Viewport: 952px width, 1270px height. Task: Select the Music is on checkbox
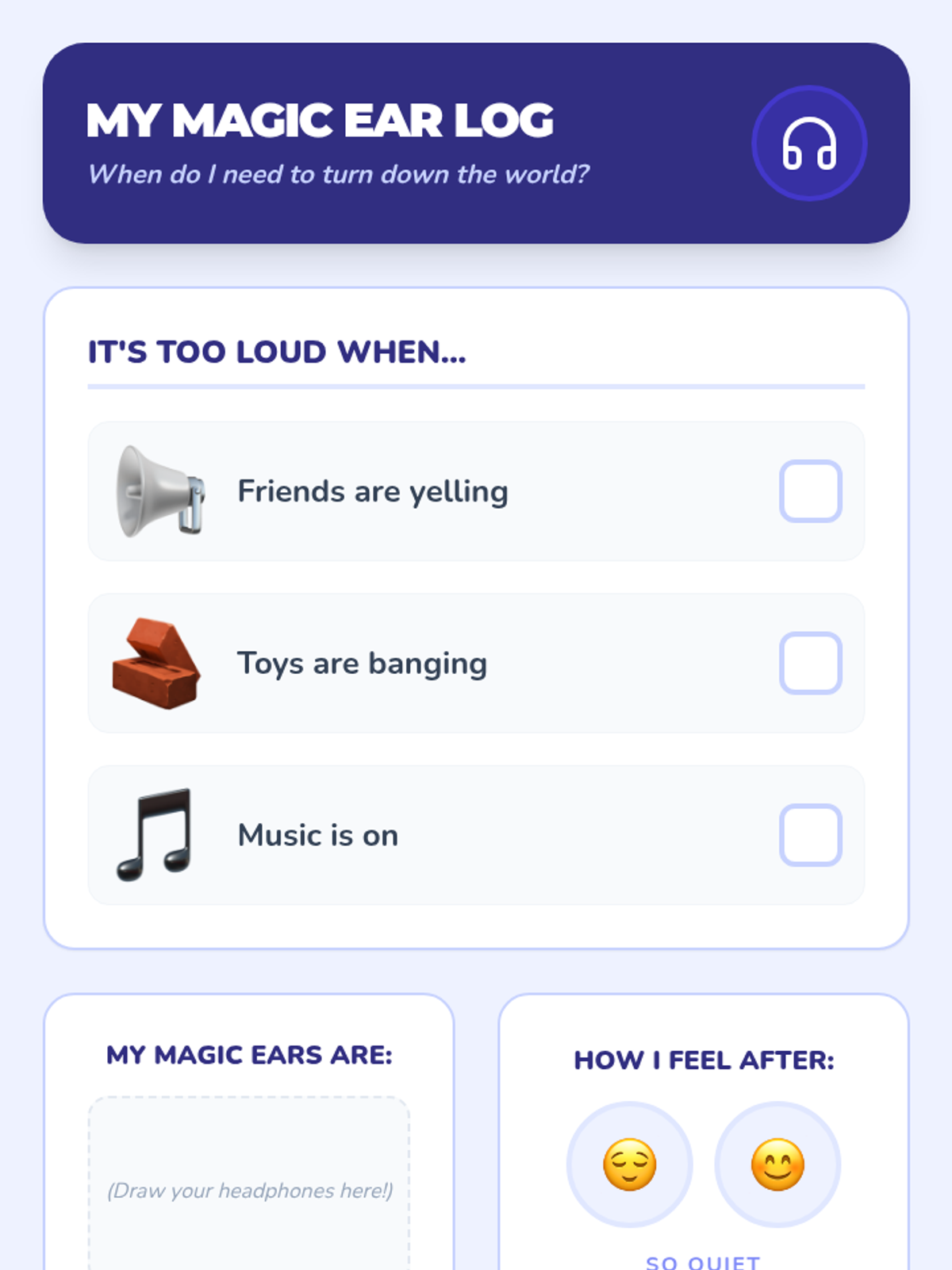coord(810,835)
